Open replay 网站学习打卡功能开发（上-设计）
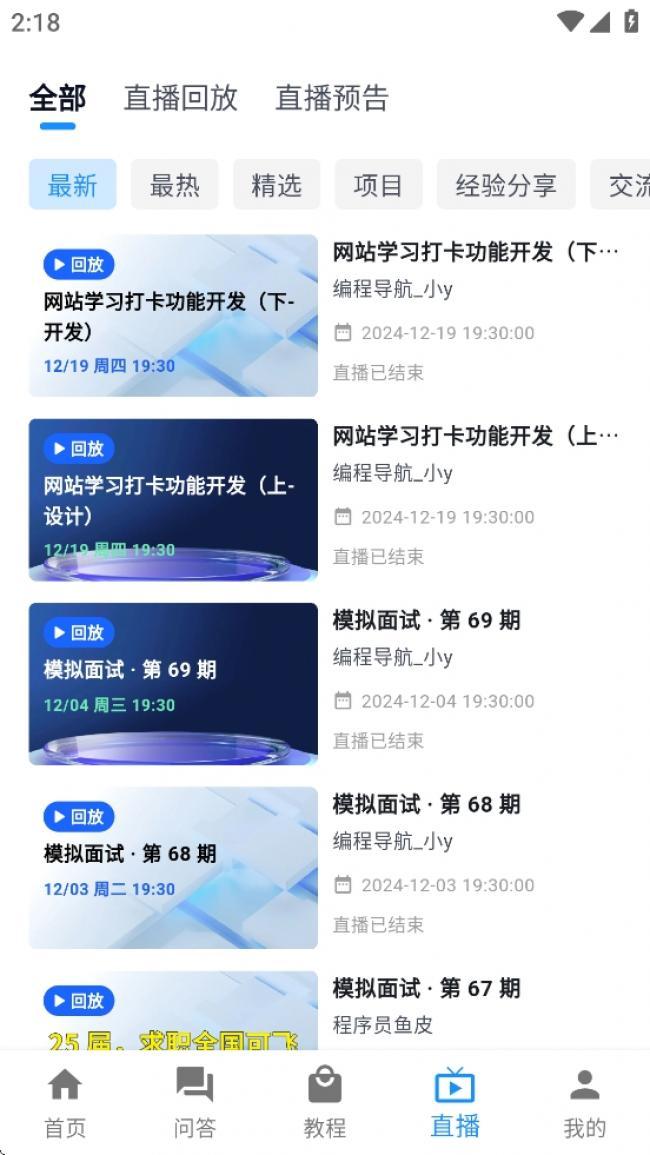Image resolution: width=650 pixels, height=1155 pixels. [324, 499]
